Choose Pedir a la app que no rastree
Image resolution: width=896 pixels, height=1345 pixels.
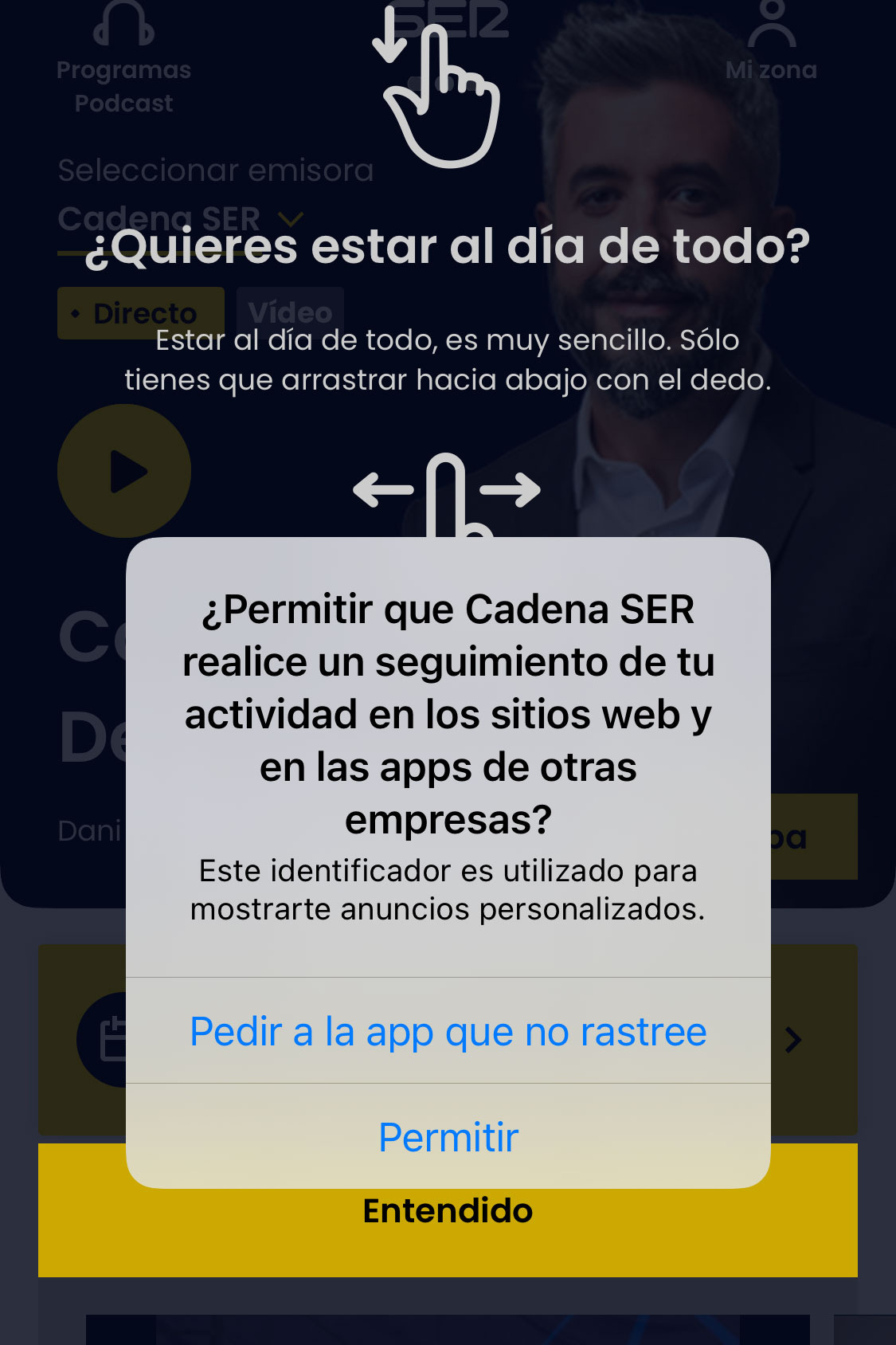(448, 1031)
